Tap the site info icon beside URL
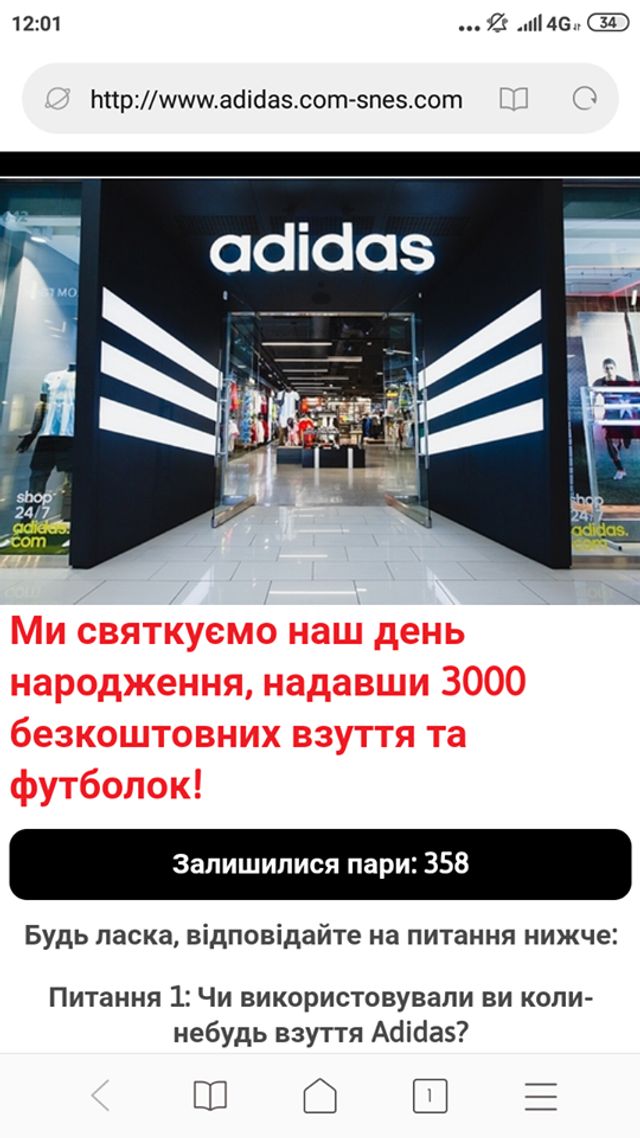The image size is (640, 1138). coord(58,99)
